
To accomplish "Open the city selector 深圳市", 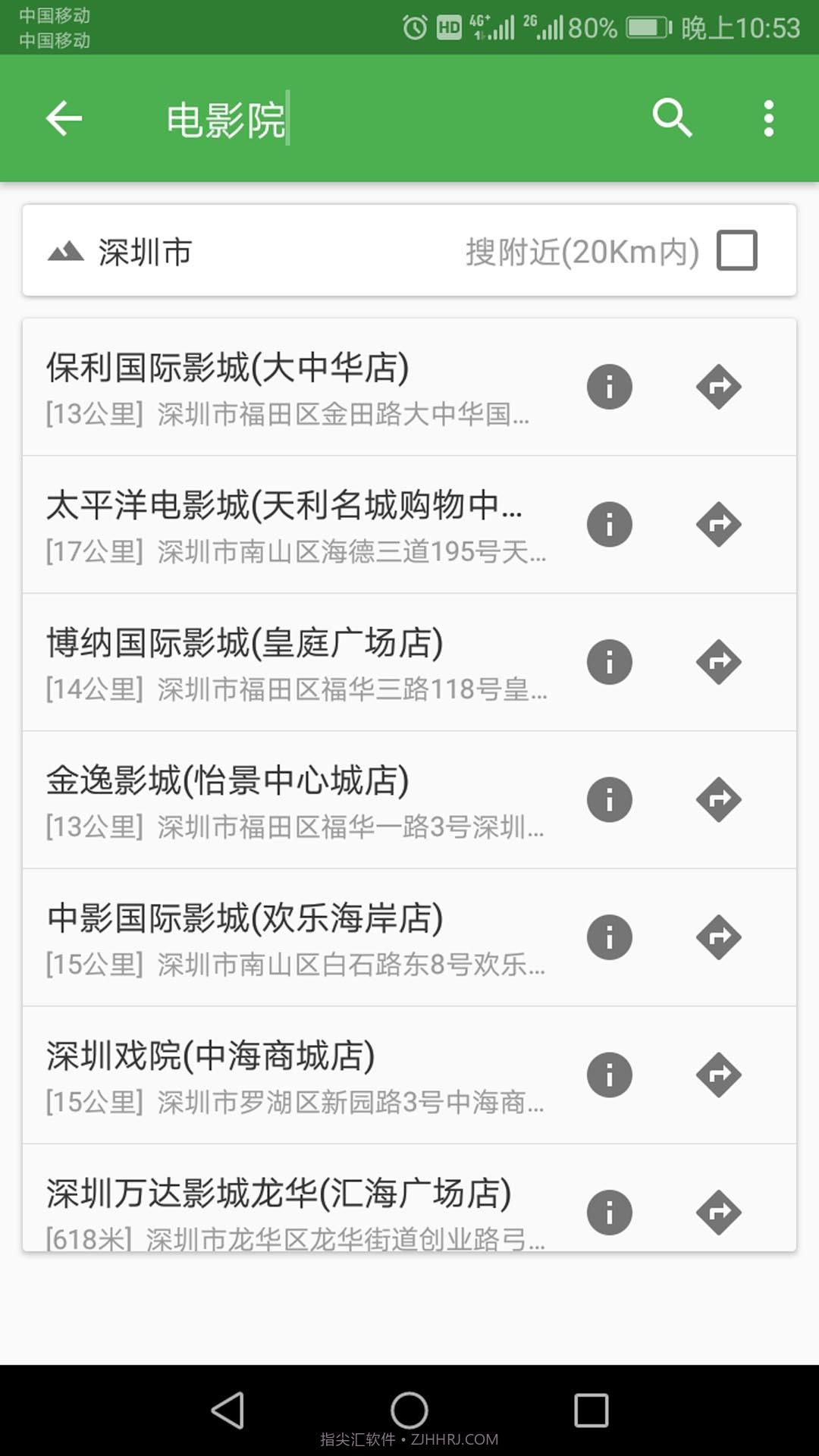I will tap(144, 250).
